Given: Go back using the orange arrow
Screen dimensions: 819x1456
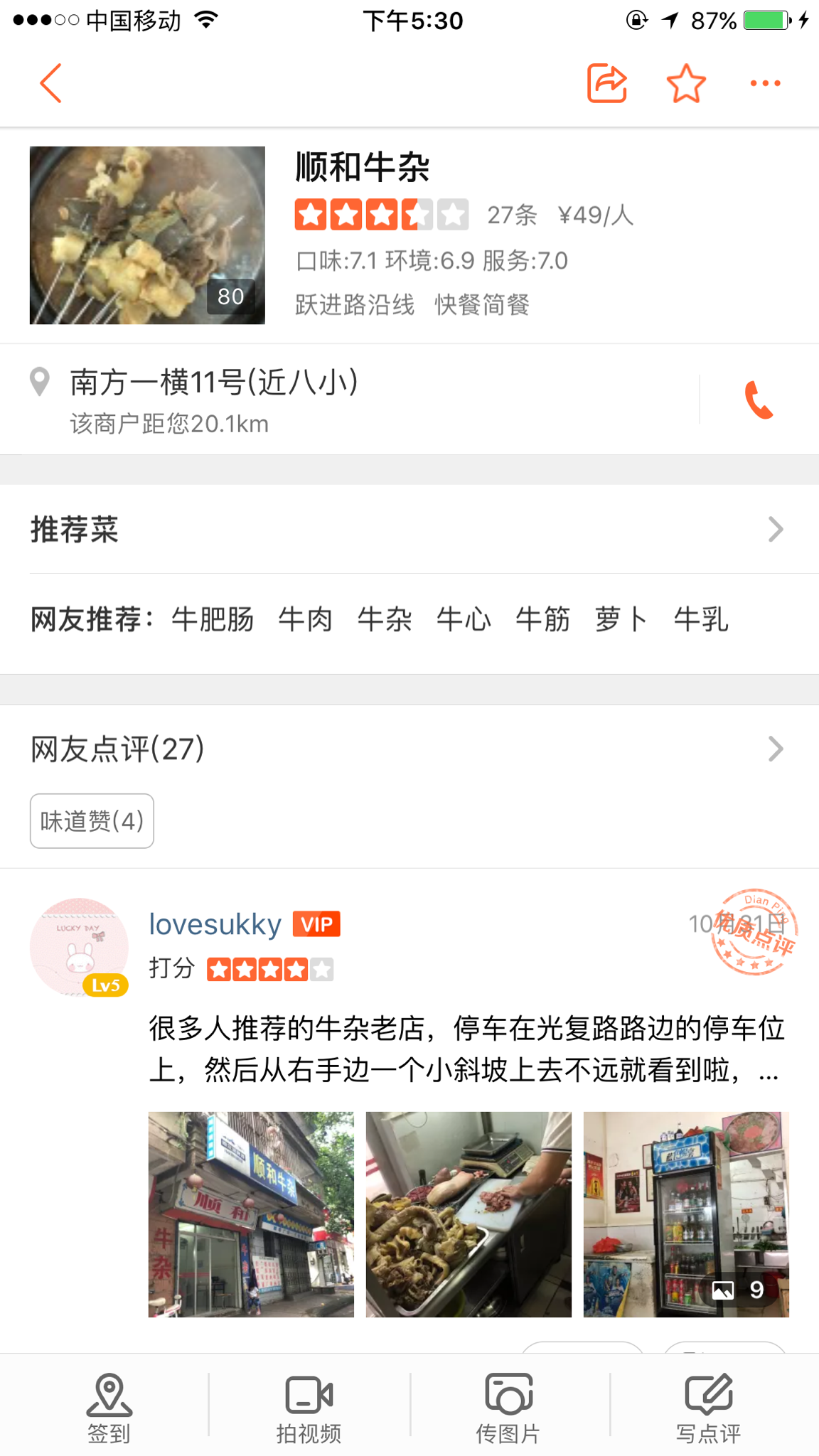Looking at the screenshot, I should click(51, 84).
